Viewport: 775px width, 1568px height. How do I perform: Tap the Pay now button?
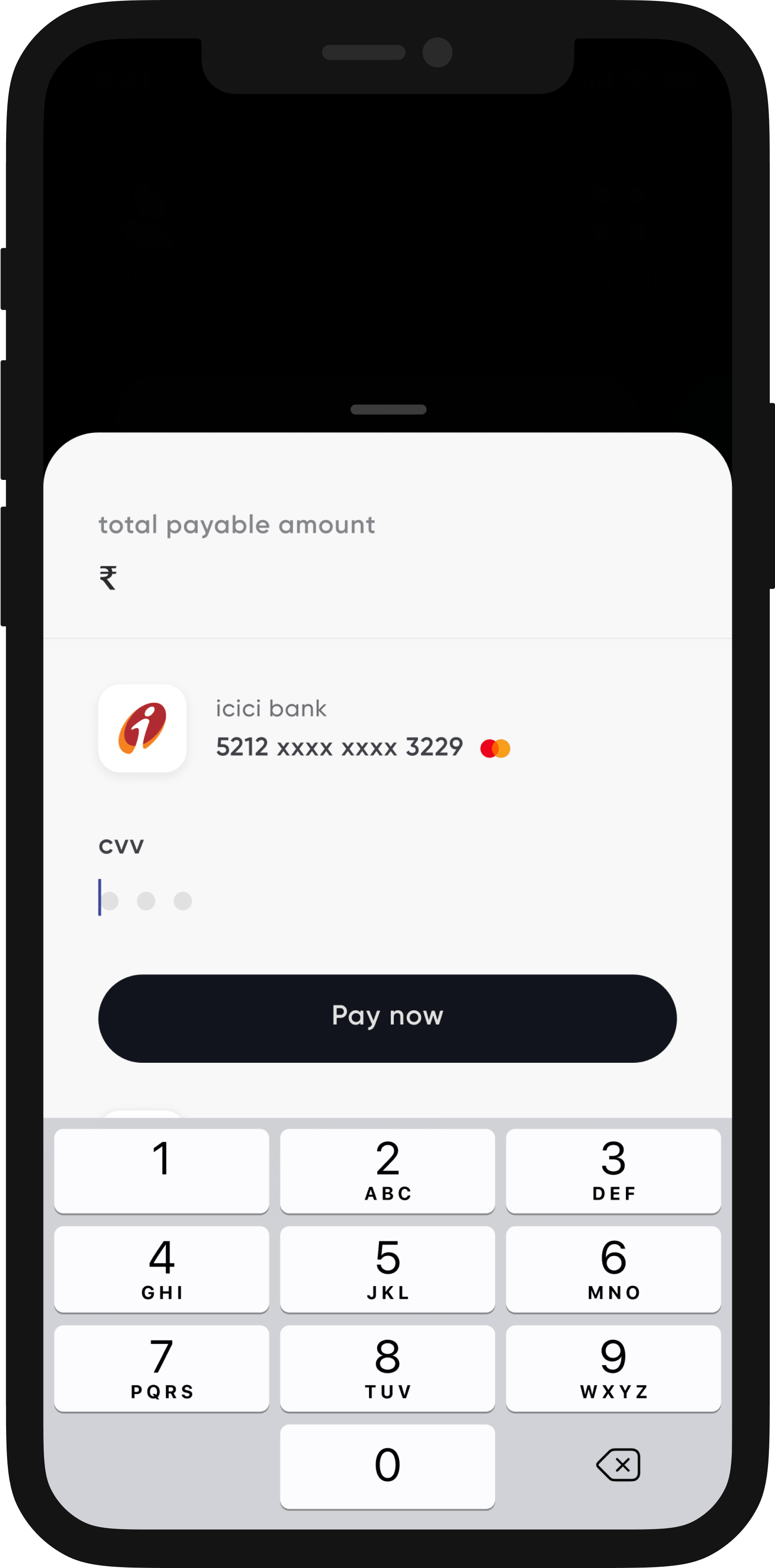387,1017
